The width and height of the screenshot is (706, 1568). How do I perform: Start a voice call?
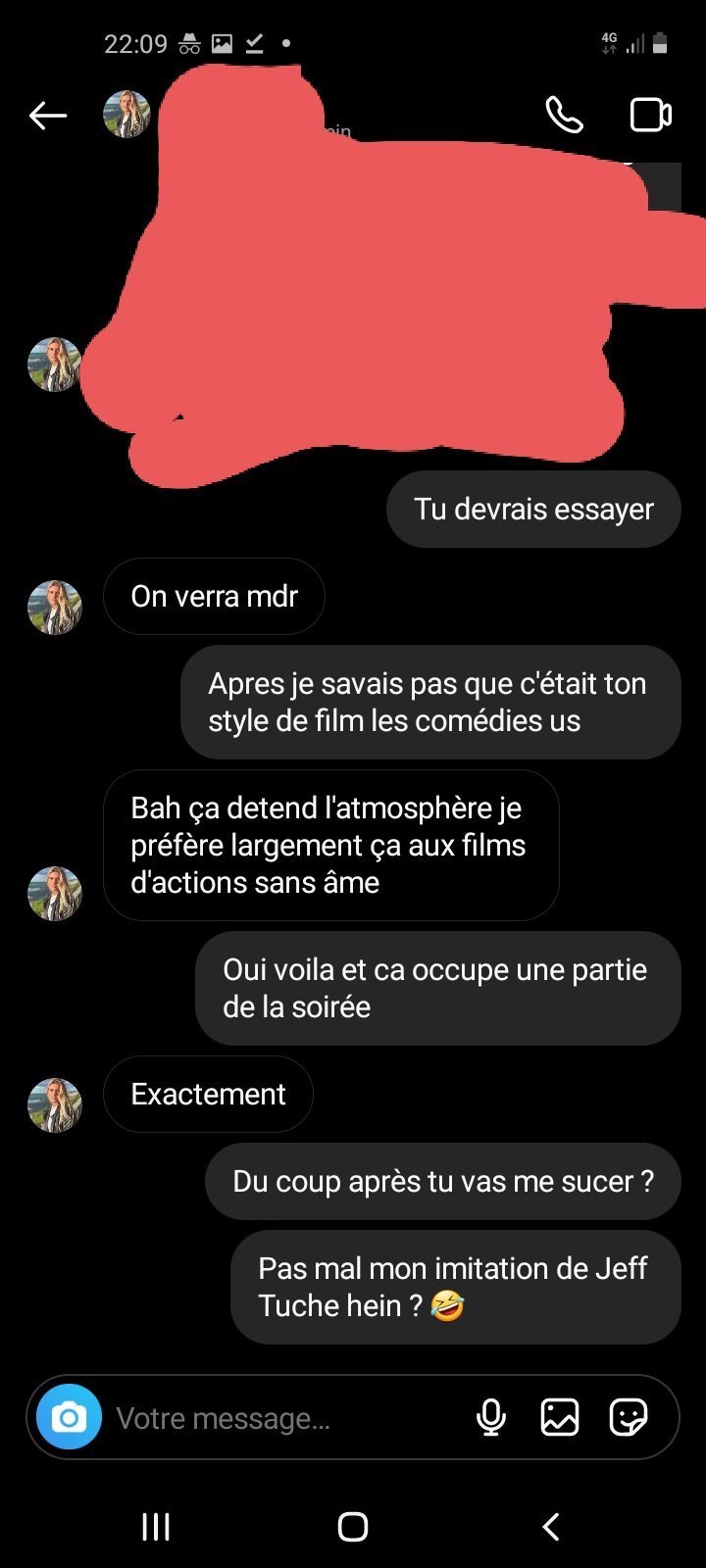[x=564, y=116]
